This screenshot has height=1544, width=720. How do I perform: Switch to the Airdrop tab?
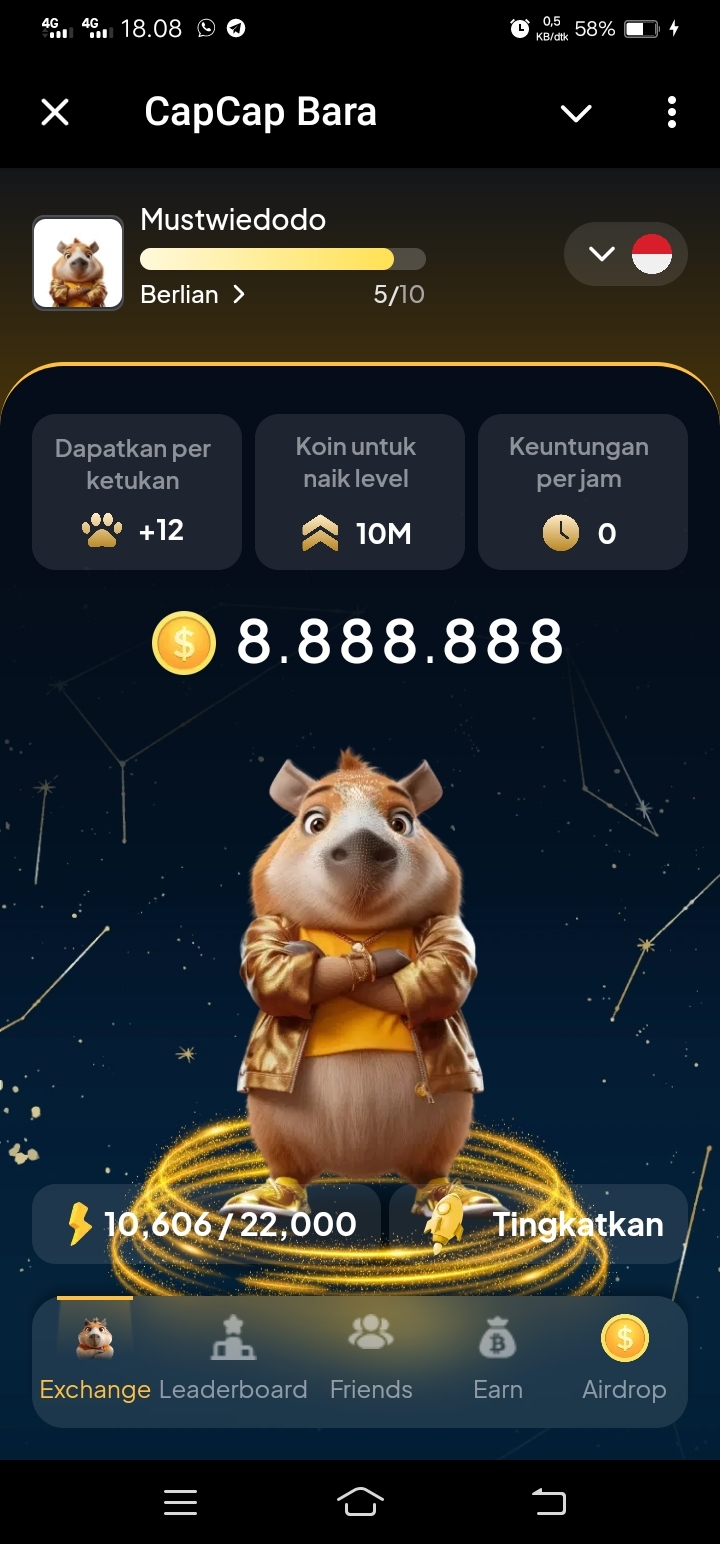624,1361
